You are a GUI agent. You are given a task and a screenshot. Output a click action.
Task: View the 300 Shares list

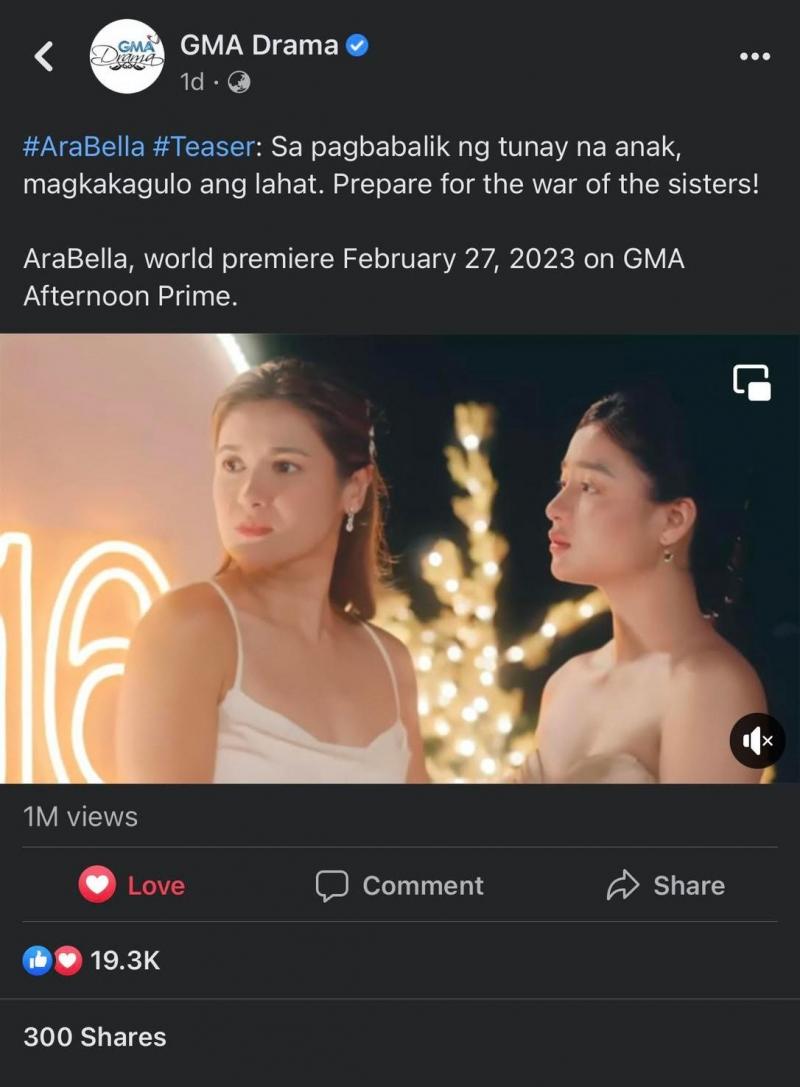click(x=95, y=1037)
